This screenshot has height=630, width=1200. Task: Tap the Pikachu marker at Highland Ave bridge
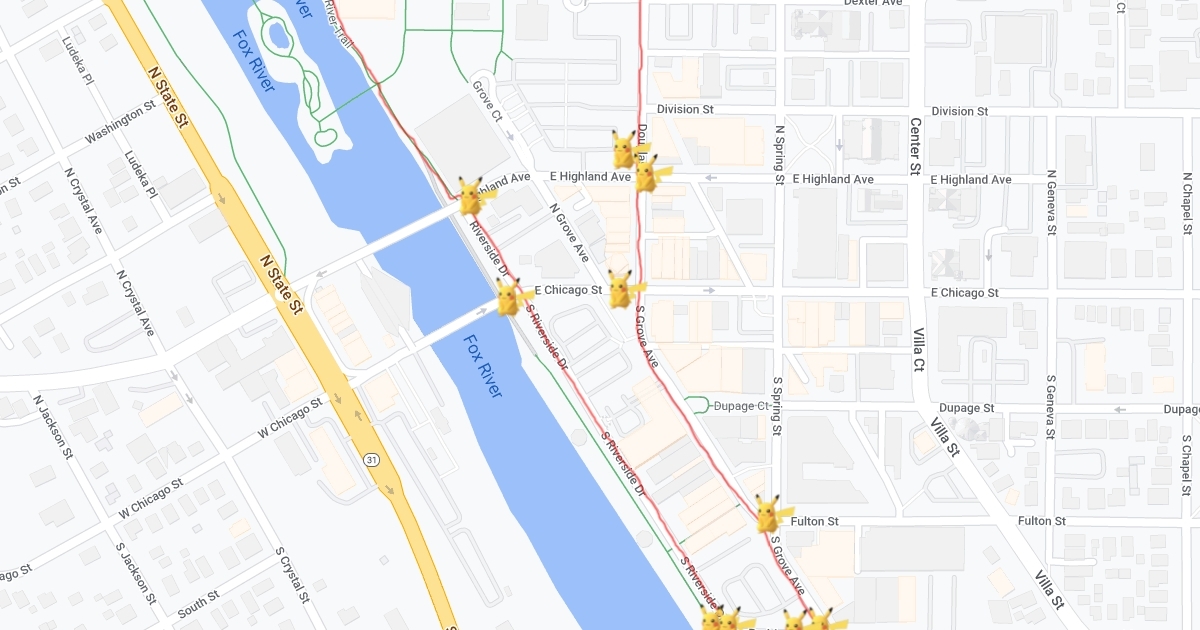(x=471, y=196)
